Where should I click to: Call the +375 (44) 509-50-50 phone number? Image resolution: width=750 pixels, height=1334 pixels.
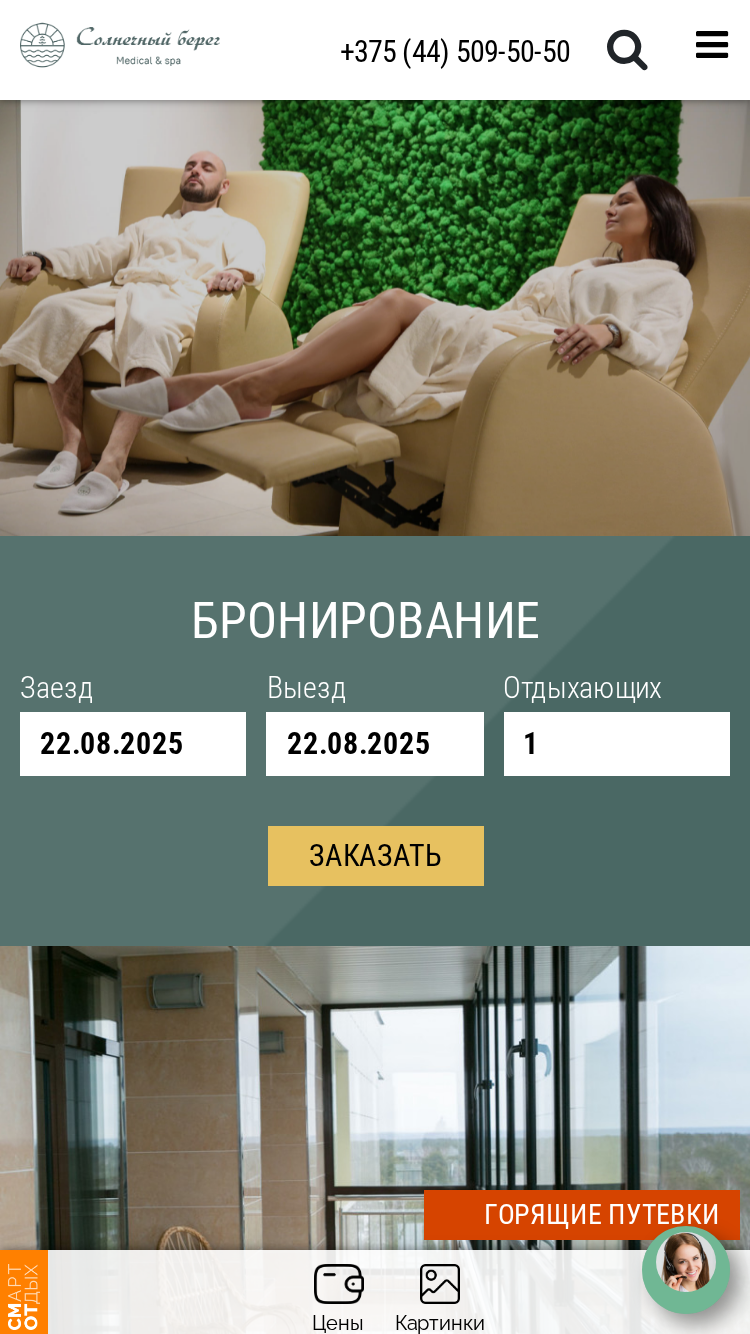(x=455, y=52)
